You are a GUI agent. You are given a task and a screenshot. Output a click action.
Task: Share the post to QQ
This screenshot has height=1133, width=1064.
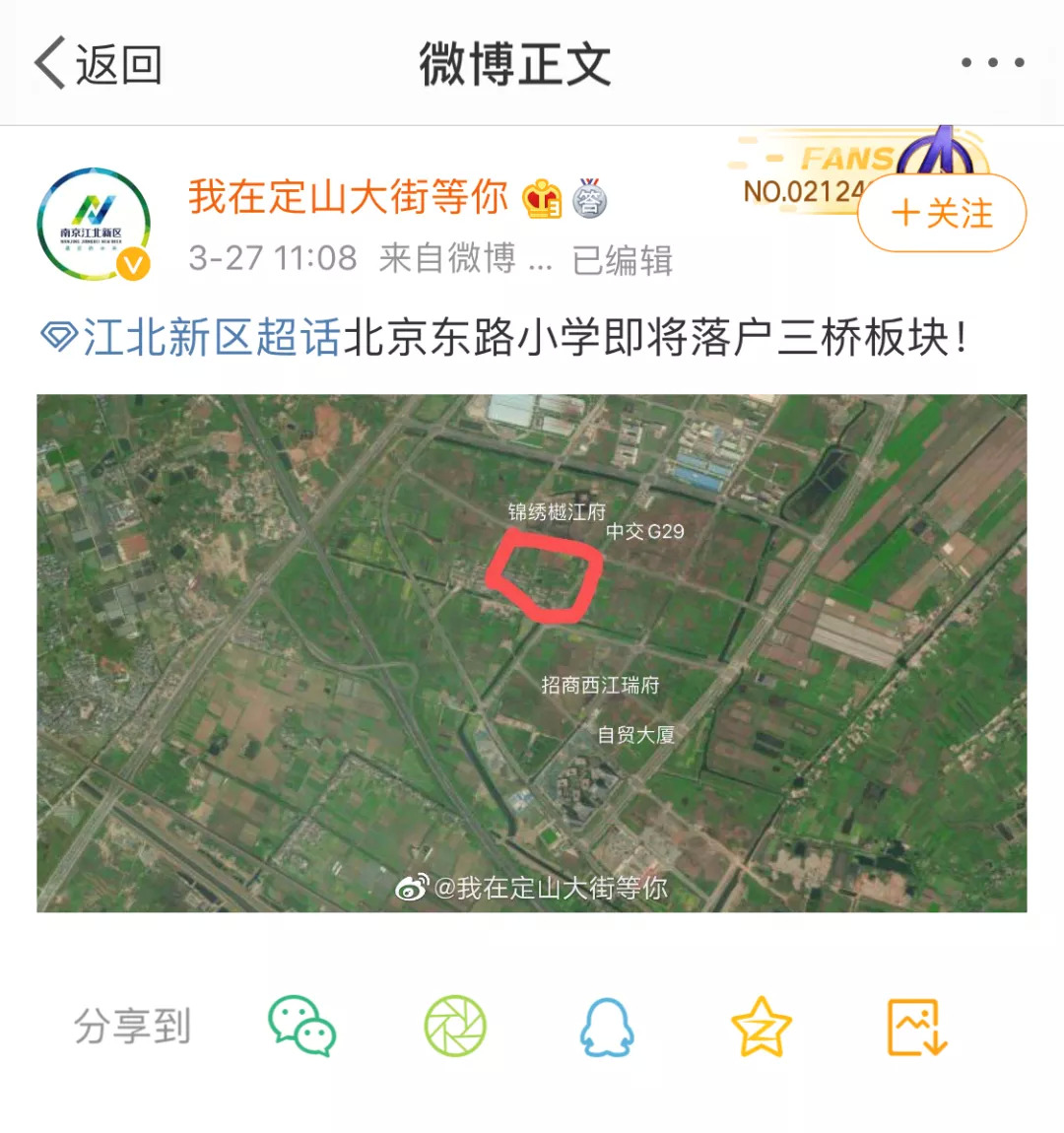click(607, 1027)
